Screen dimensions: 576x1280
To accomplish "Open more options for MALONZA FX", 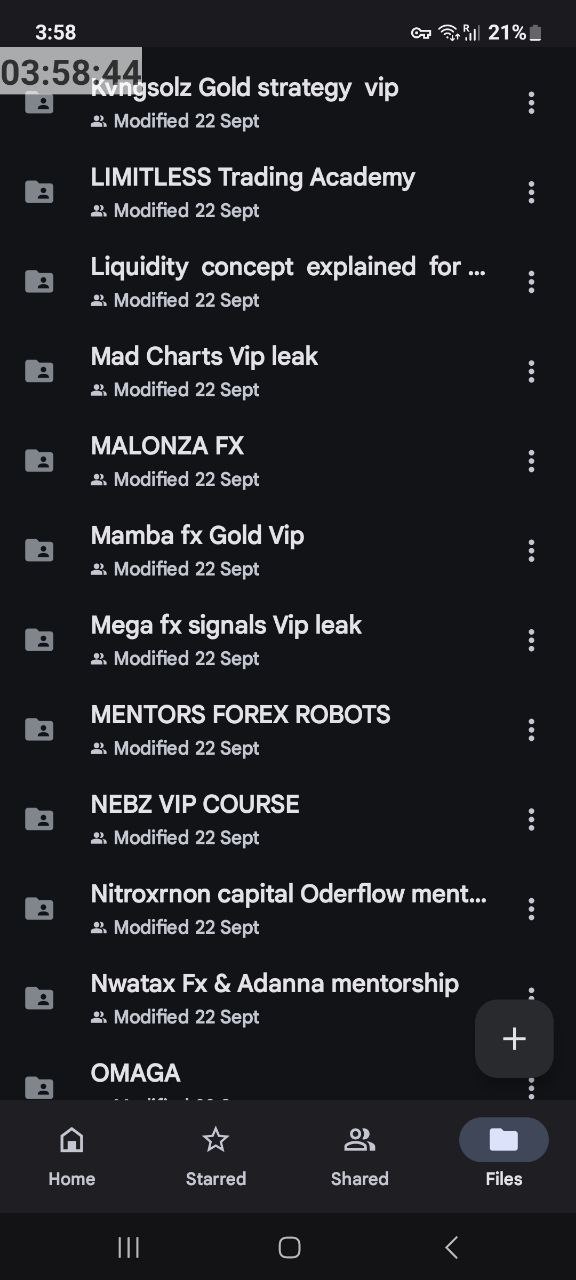I will coord(531,461).
